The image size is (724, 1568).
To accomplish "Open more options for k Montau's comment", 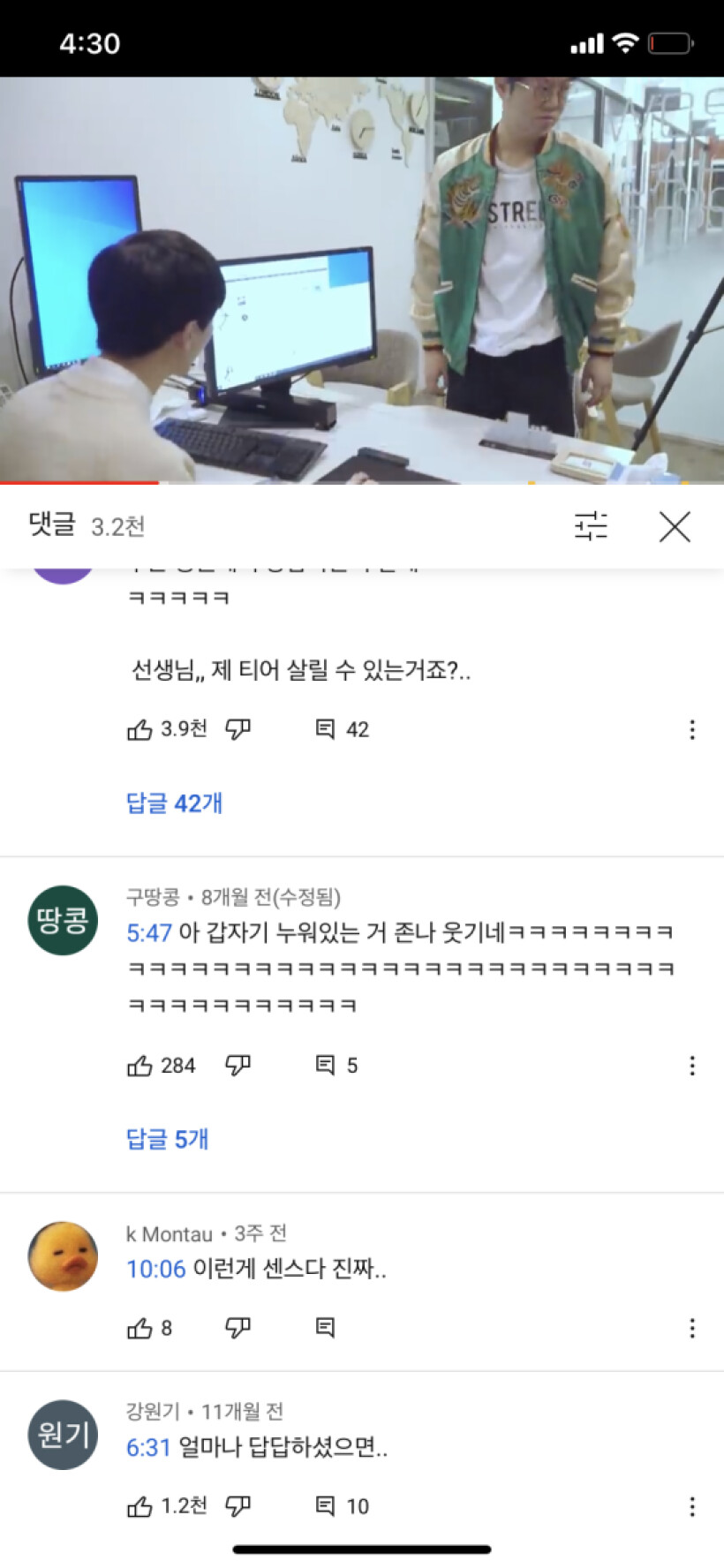I will click(692, 1329).
